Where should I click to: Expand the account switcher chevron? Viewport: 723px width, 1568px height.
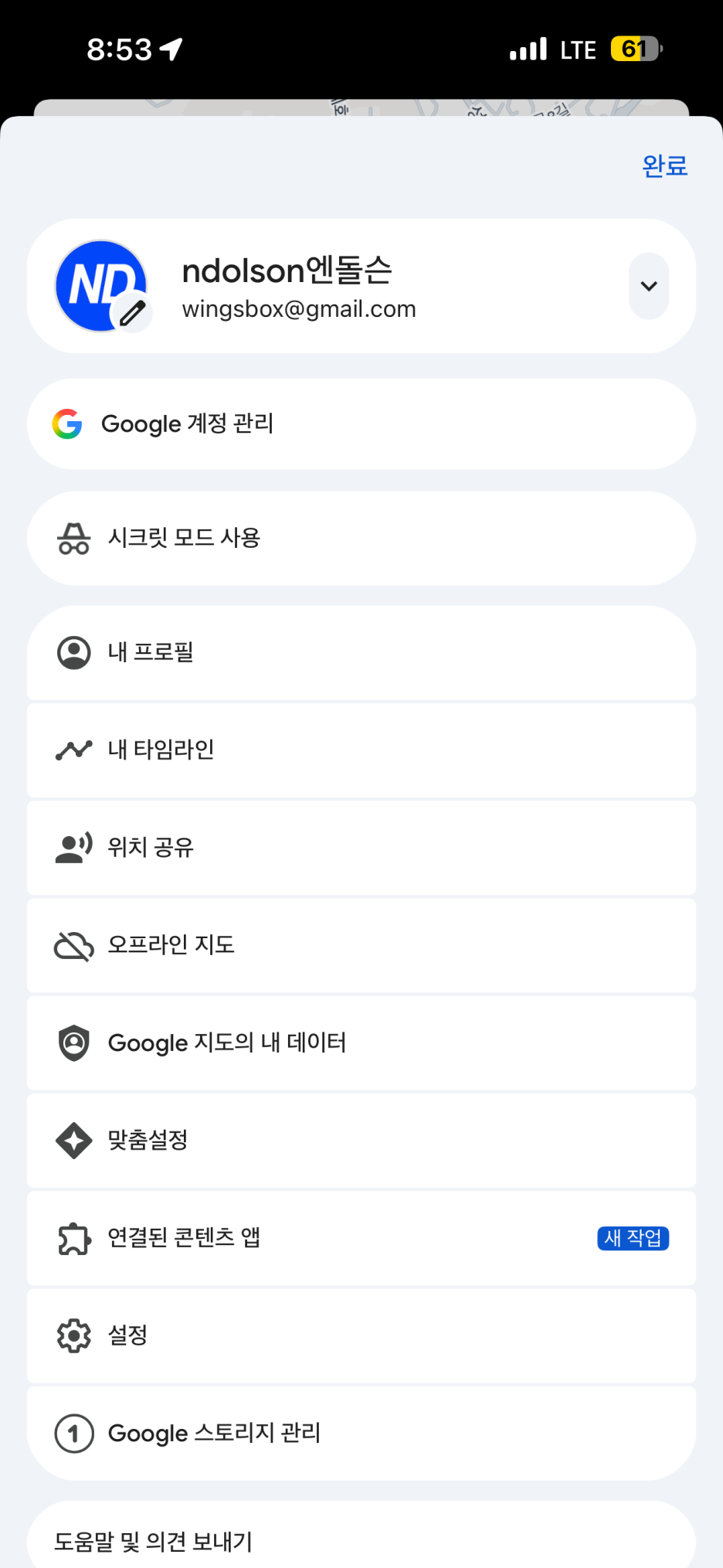click(649, 286)
